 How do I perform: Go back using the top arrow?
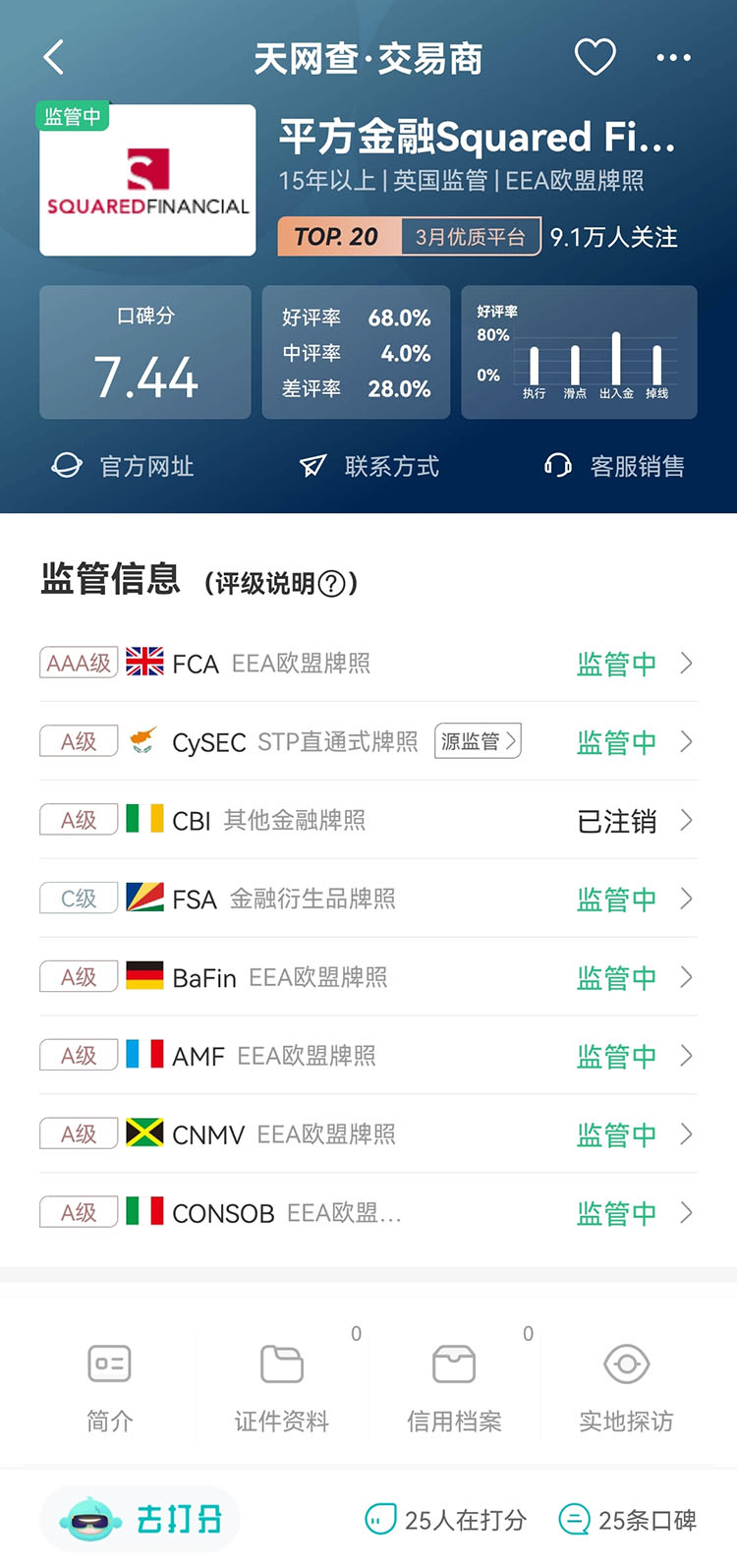click(55, 58)
